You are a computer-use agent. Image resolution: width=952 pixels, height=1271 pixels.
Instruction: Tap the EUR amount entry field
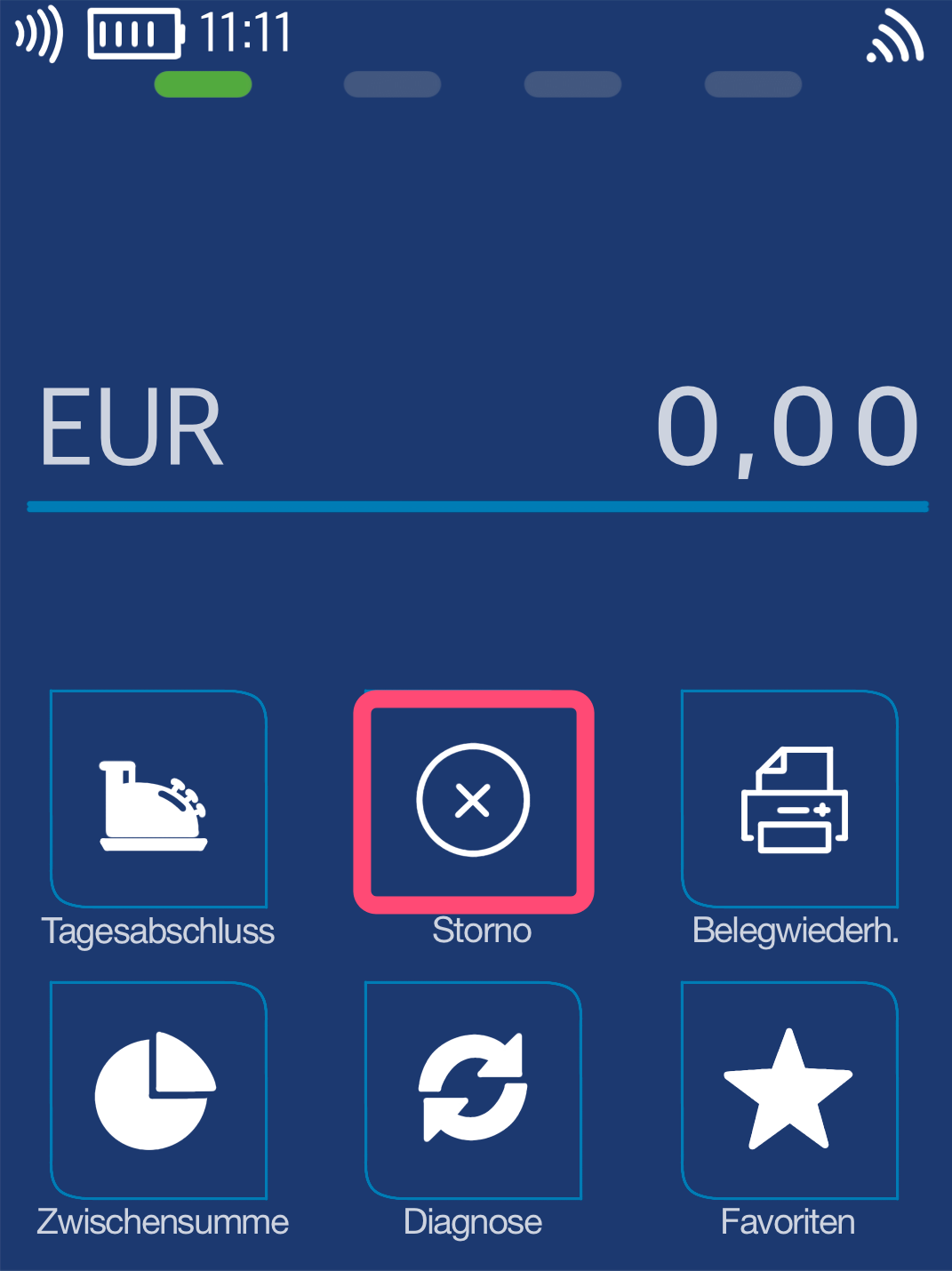point(476,428)
